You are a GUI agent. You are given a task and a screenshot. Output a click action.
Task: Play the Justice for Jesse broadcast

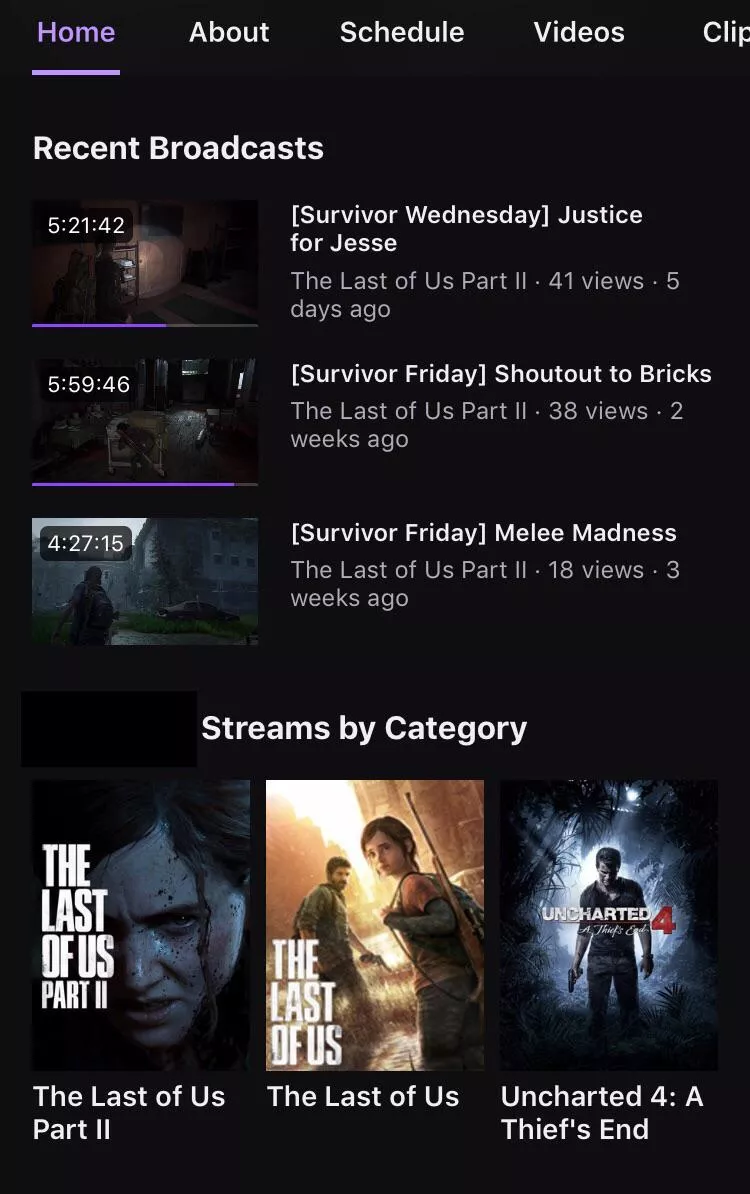[x=145, y=262]
